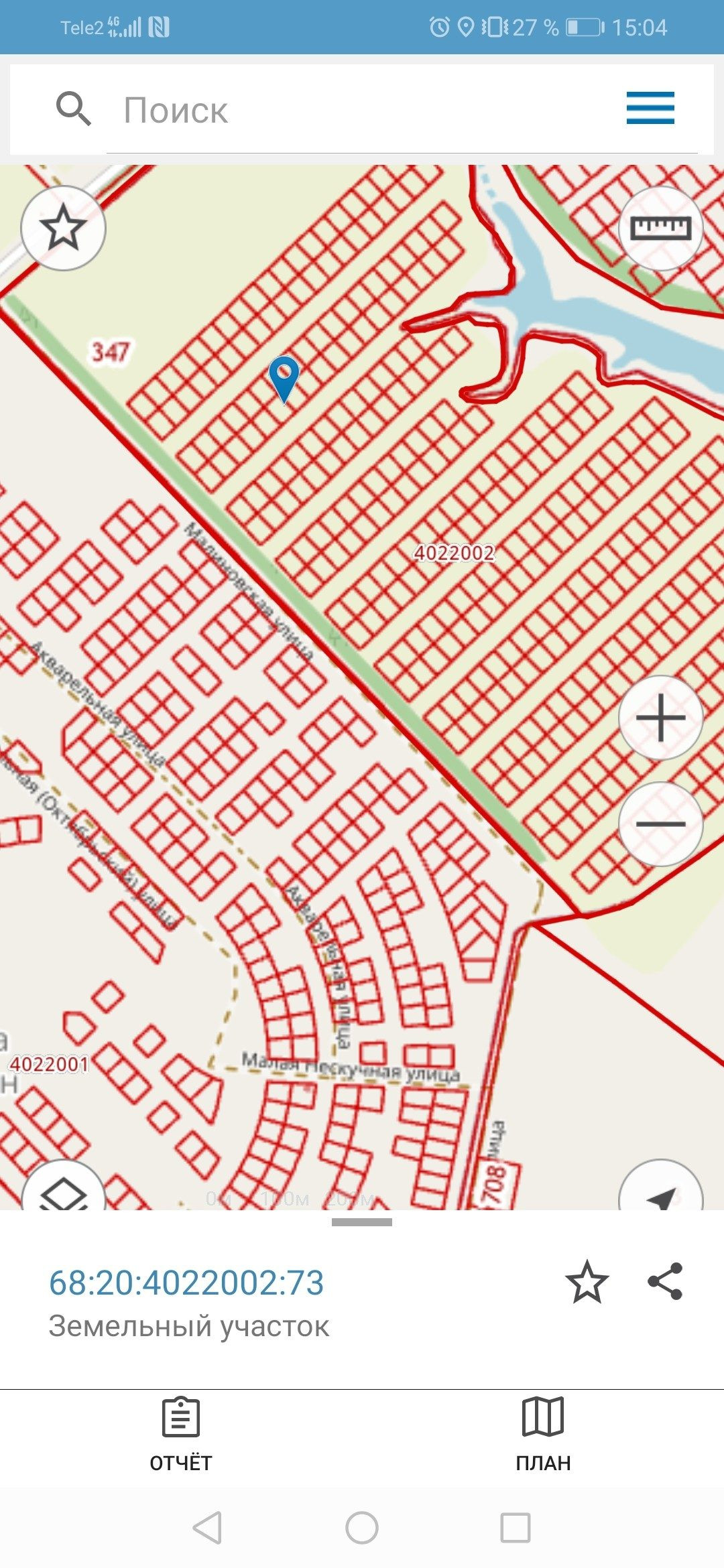Image resolution: width=724 pixels, height=1568 pixels.
Task: Activate the ruler measurement tool
Action: pyautogui.click(x=660, y=228)
